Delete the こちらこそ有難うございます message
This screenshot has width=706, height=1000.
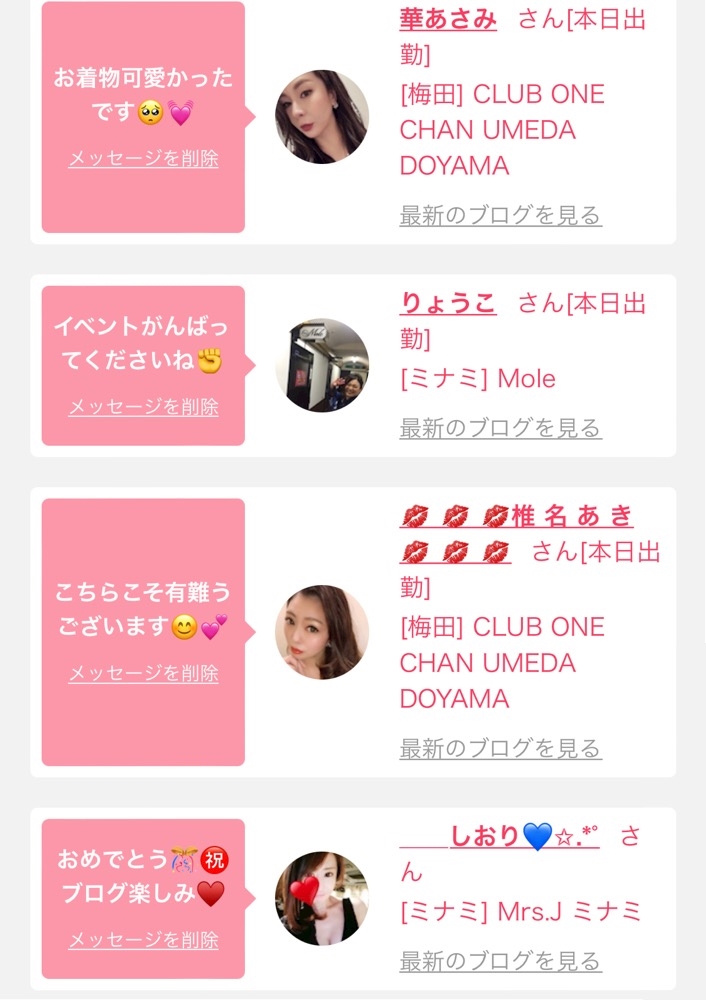[143, 674]
